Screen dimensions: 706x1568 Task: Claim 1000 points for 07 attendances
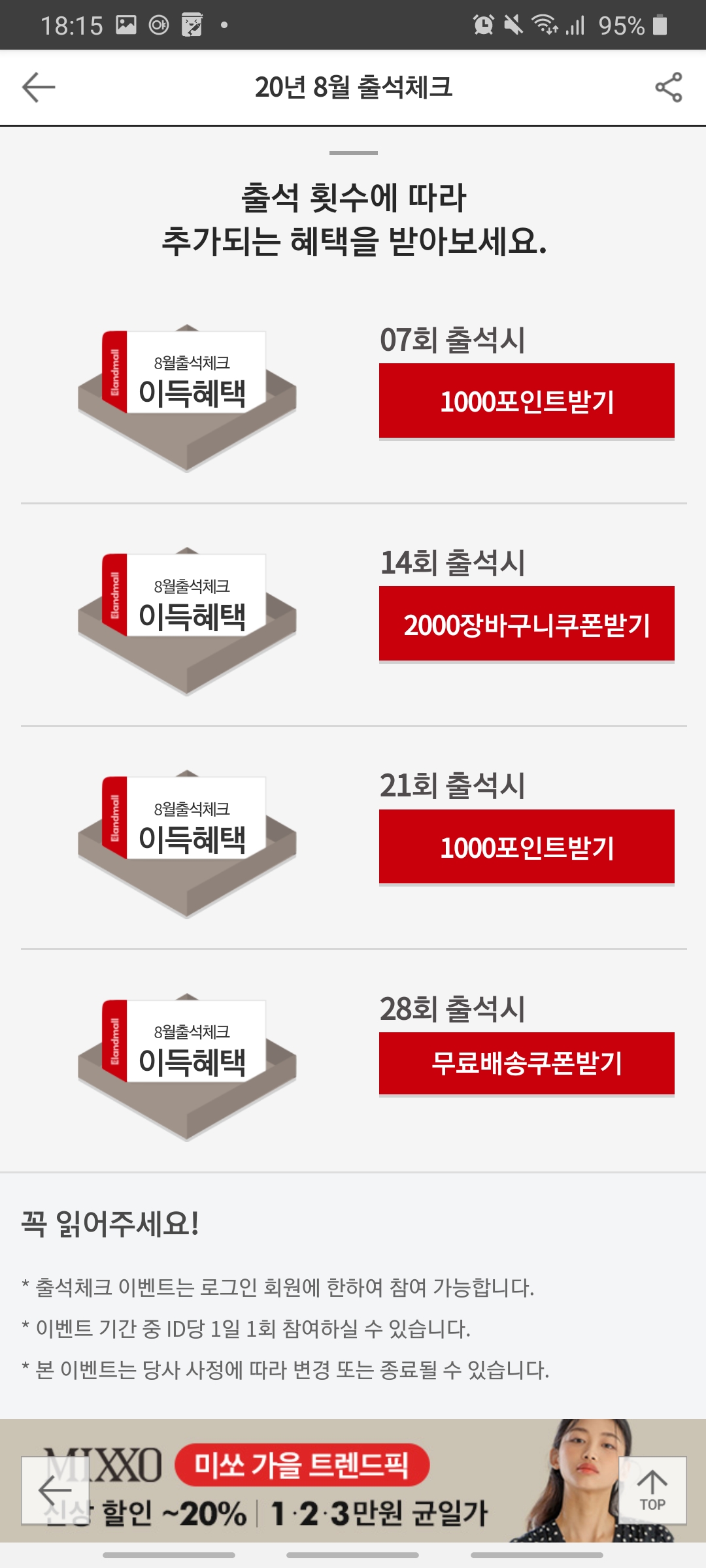pos(526,400)
